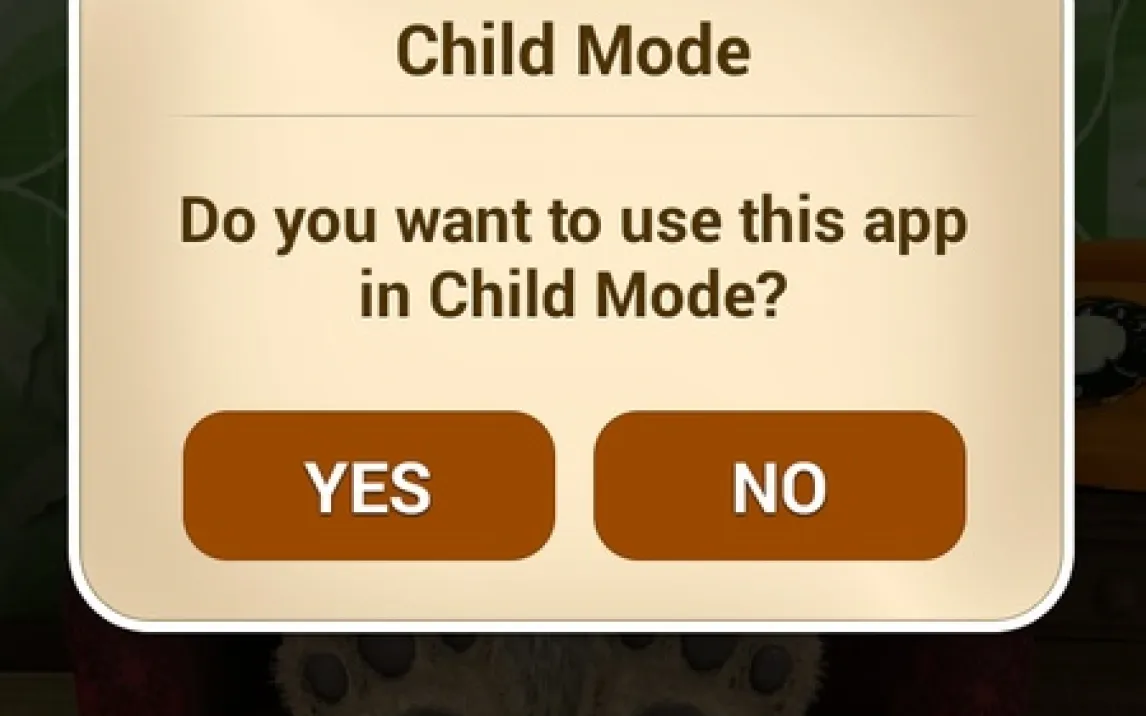Decline Child Mode with NO
This screenshot has width=1146, height=716.
point(779,486)
